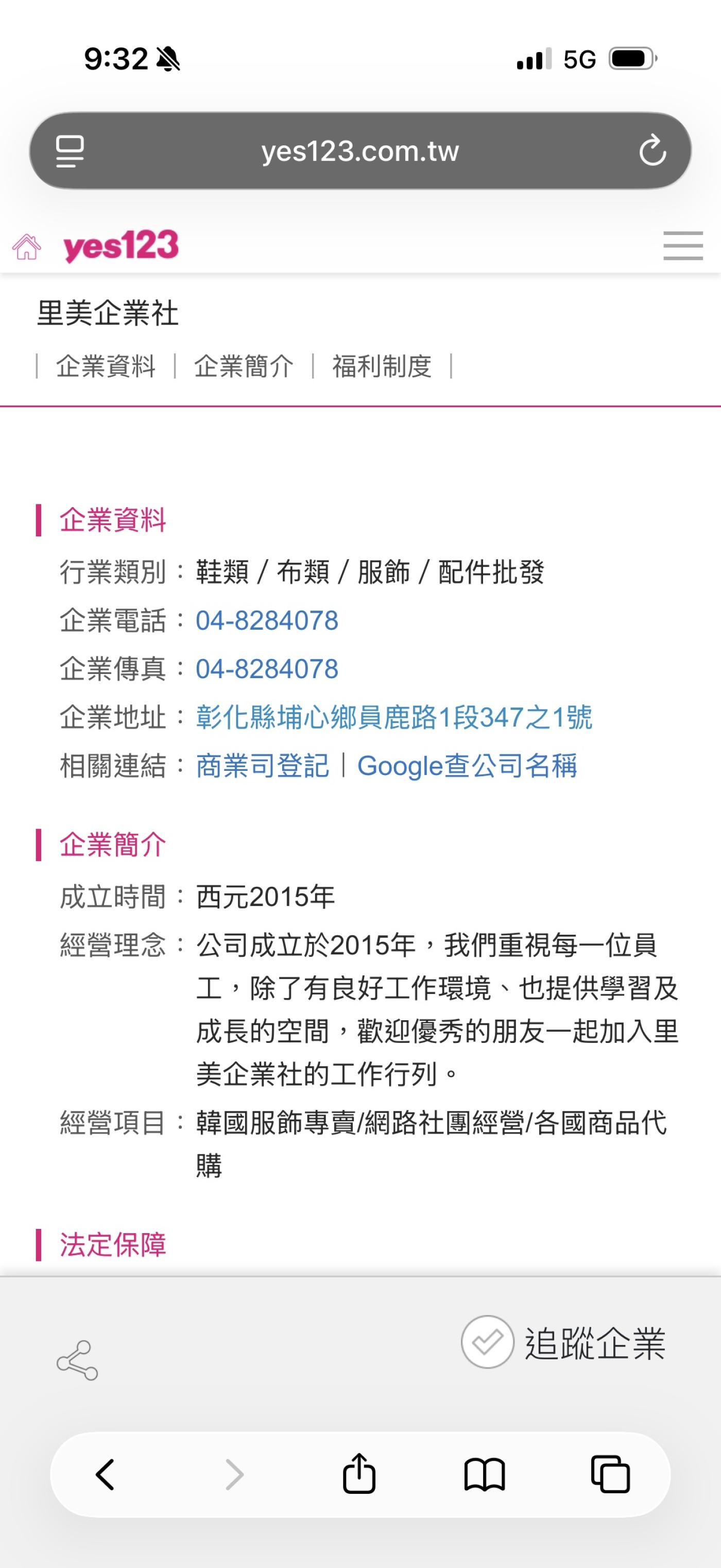Call the company phone 04-8284078
Screen dimensions: 721x1568
[266, 621]
